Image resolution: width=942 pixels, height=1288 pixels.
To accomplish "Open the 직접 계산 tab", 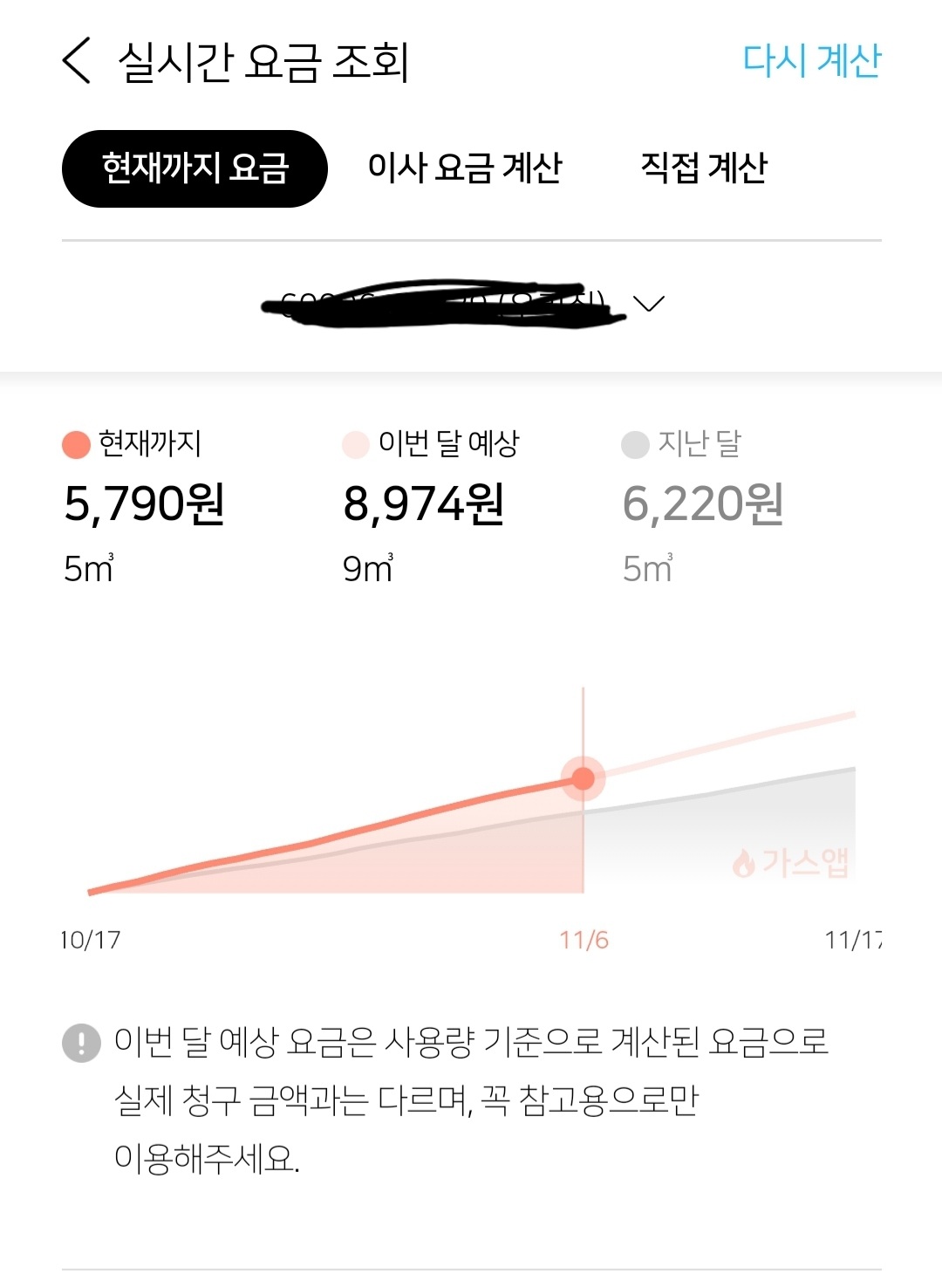I will pos(704,168).
